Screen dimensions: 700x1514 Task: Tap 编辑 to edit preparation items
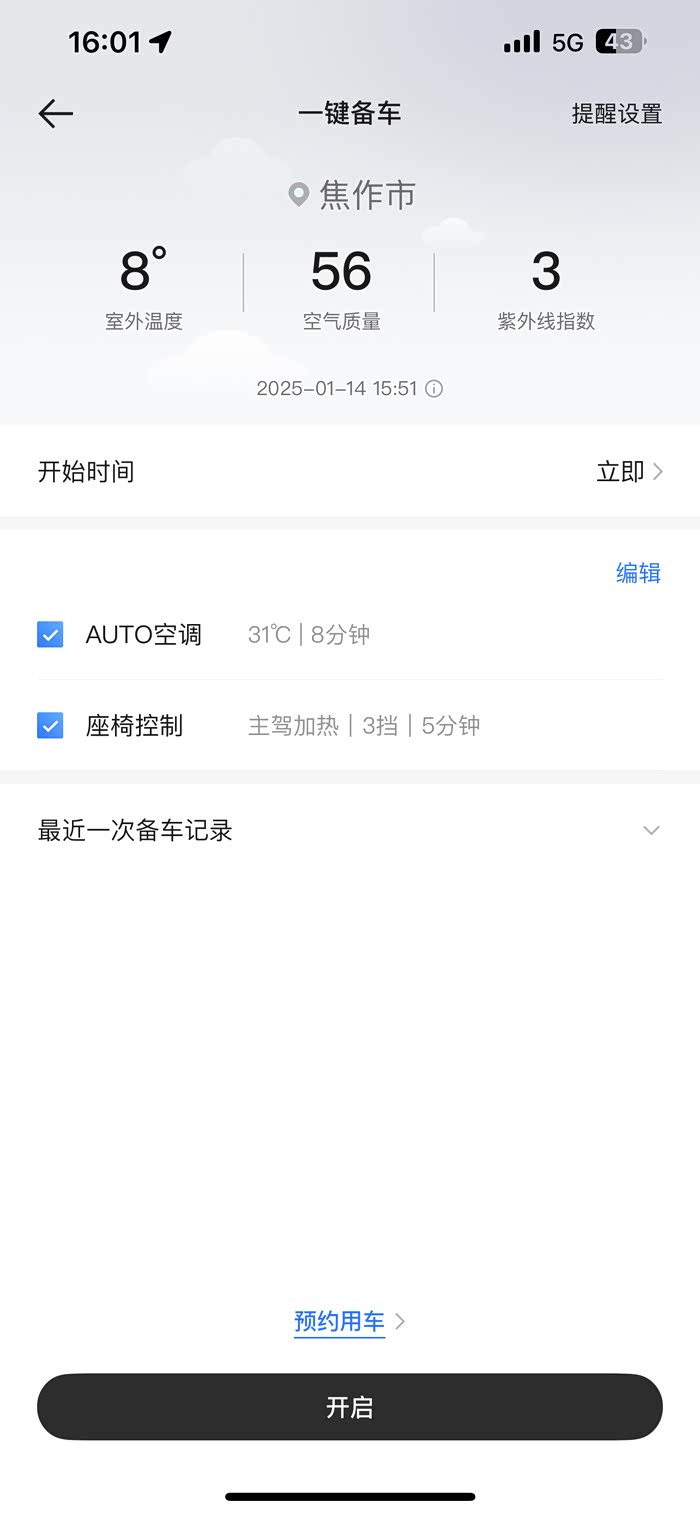(638, 573)
